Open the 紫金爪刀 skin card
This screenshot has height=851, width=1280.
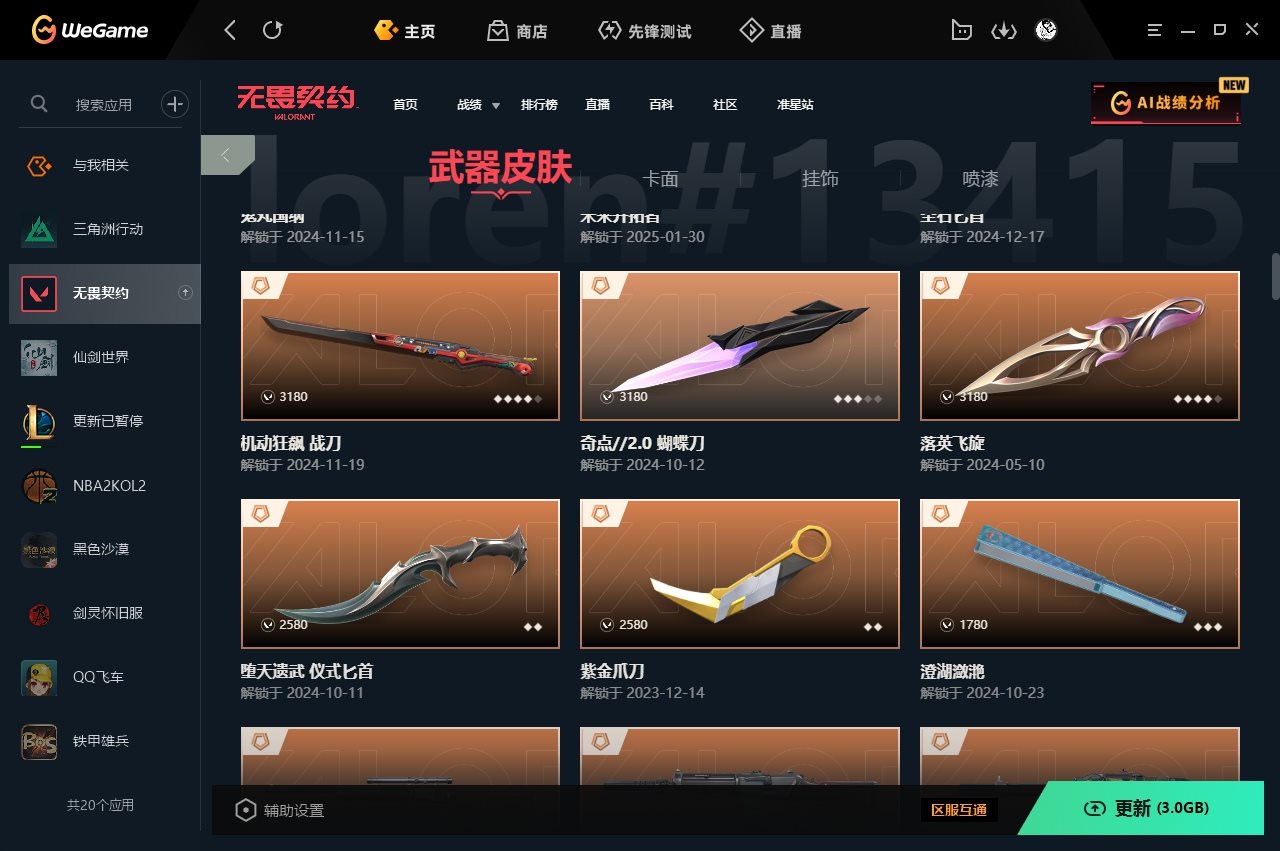739,574
